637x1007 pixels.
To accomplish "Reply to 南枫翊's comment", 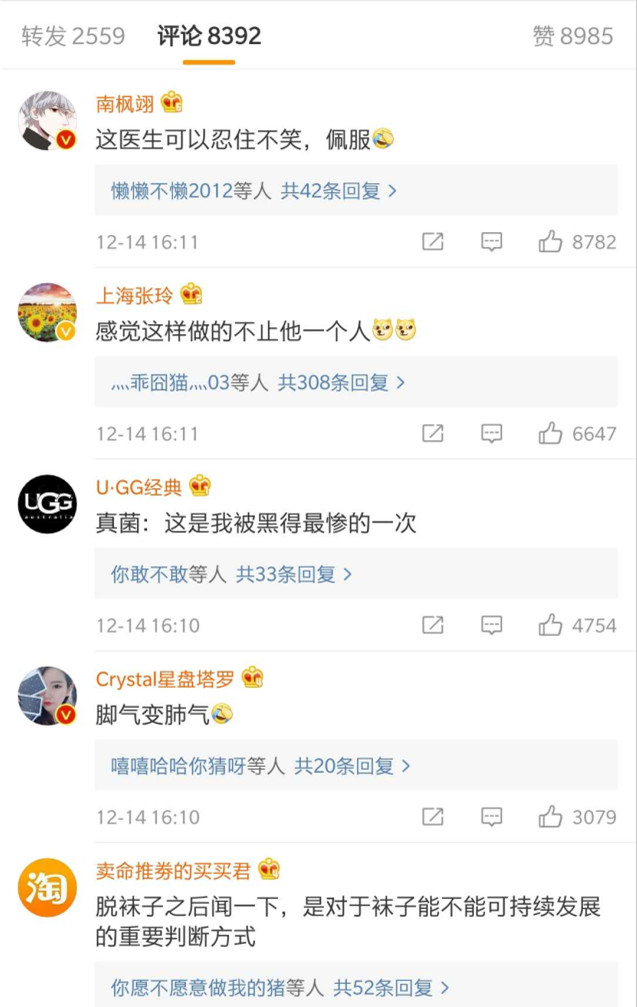I will pyautogui.click(x=491, y=242).
